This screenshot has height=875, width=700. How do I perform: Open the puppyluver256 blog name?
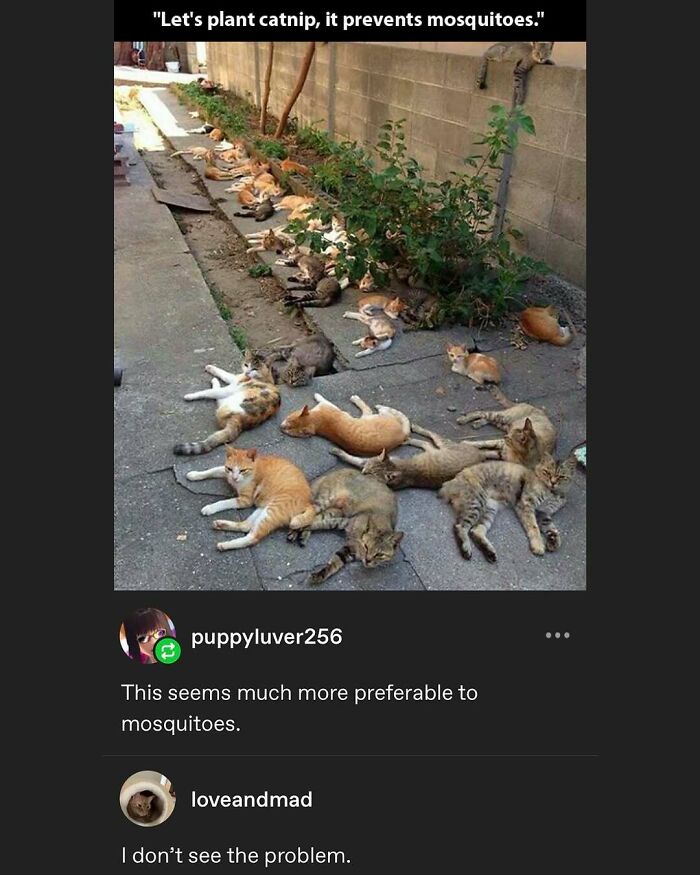coord(267,637)
